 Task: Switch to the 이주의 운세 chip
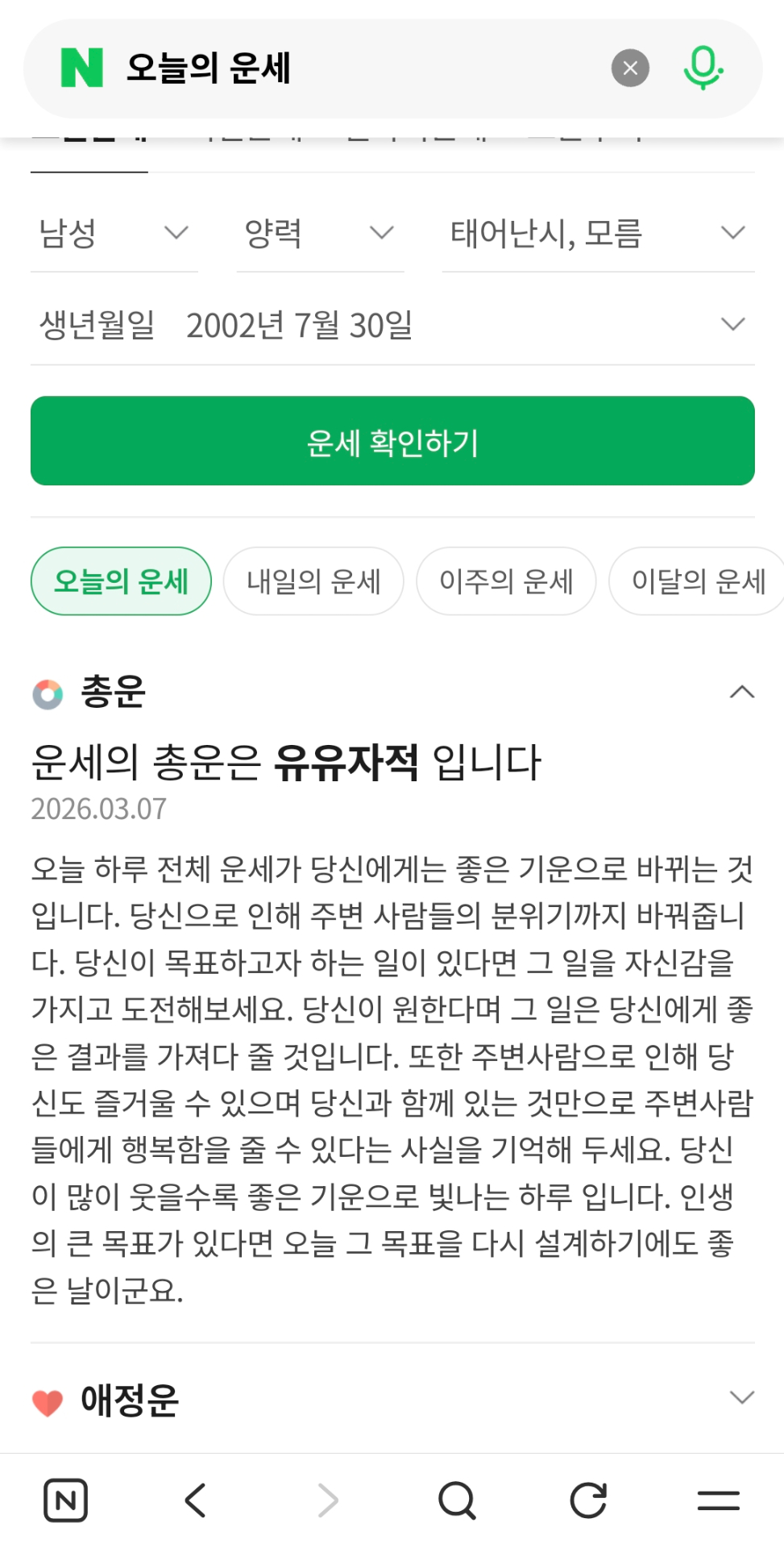pyautogui.click(x=506, y=581)
